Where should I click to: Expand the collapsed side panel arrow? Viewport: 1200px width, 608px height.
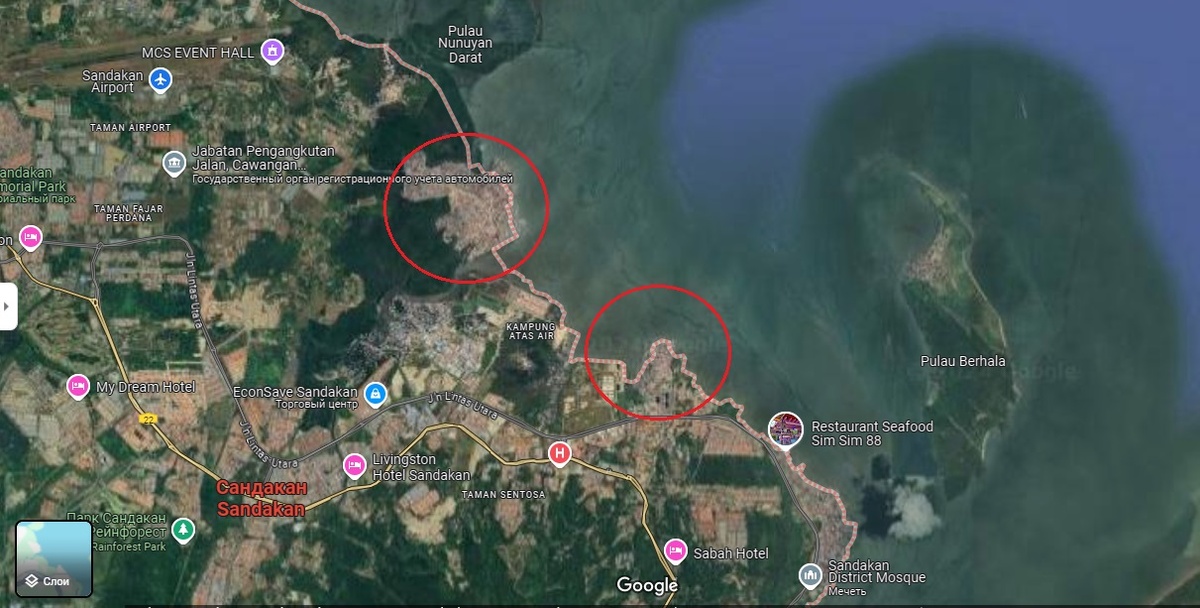click(7, 305)
